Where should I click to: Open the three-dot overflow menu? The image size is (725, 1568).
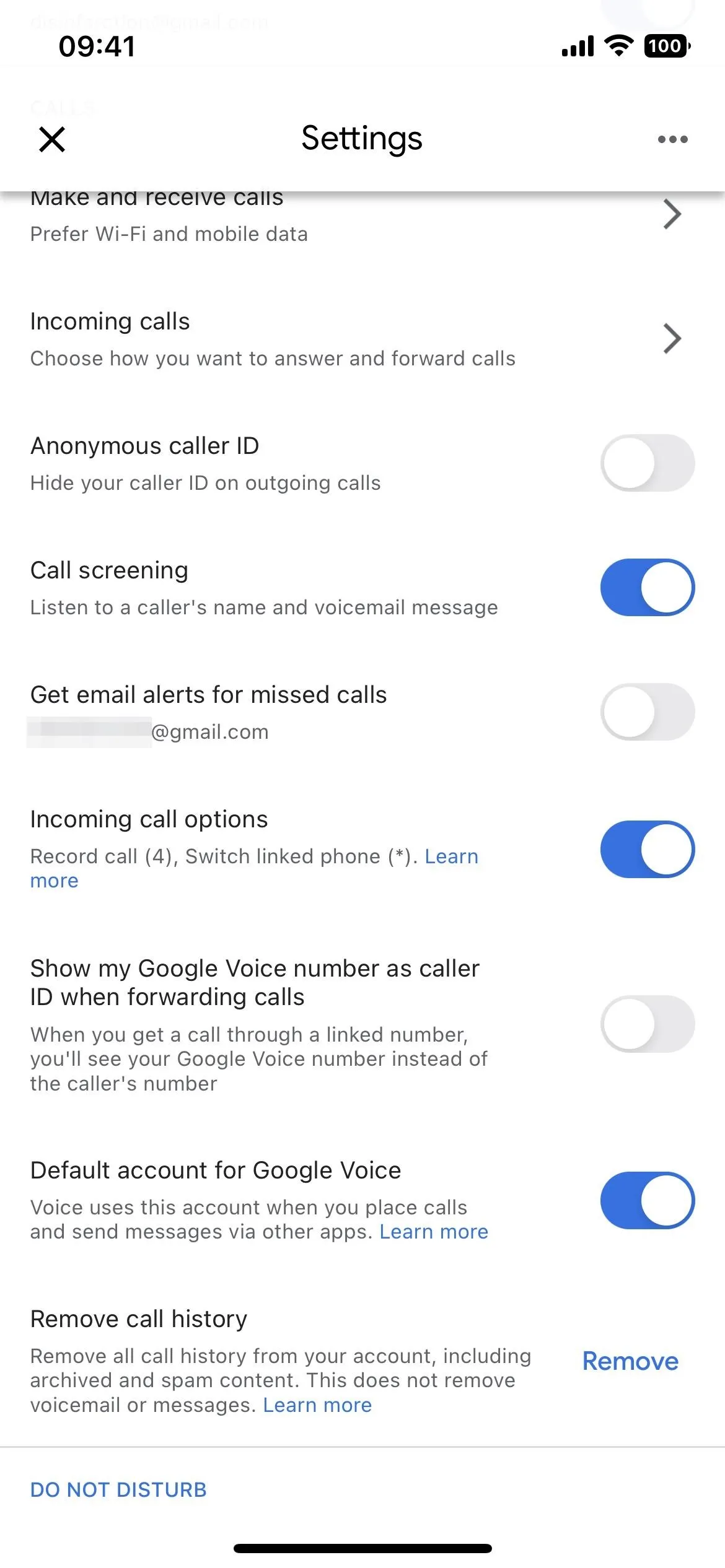tap(672, 139)
